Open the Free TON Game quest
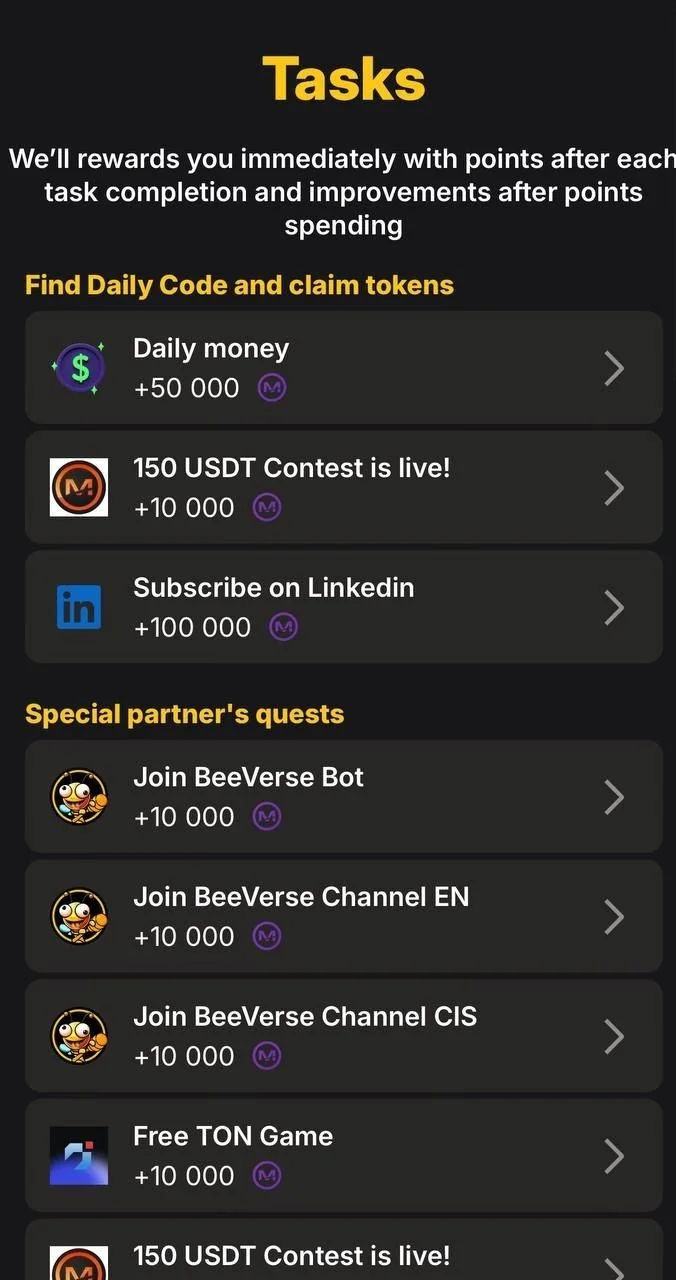 pos(344,1156)
